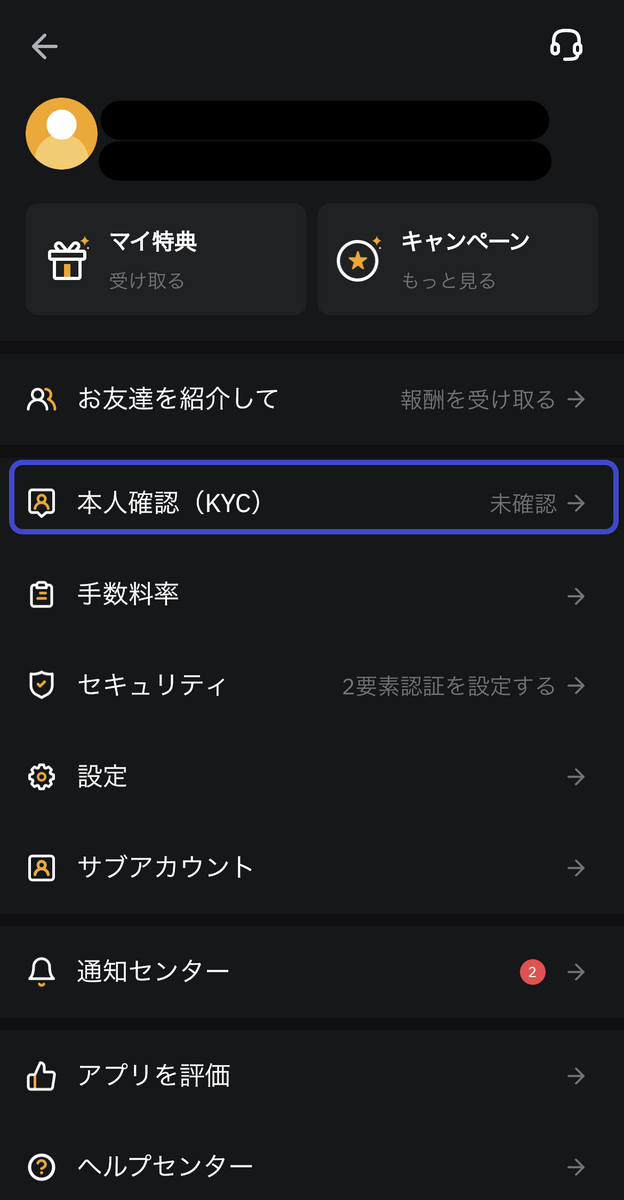624x1200 pixels.
Task: Open ヘルプセンター
Action: point(312,1166)
